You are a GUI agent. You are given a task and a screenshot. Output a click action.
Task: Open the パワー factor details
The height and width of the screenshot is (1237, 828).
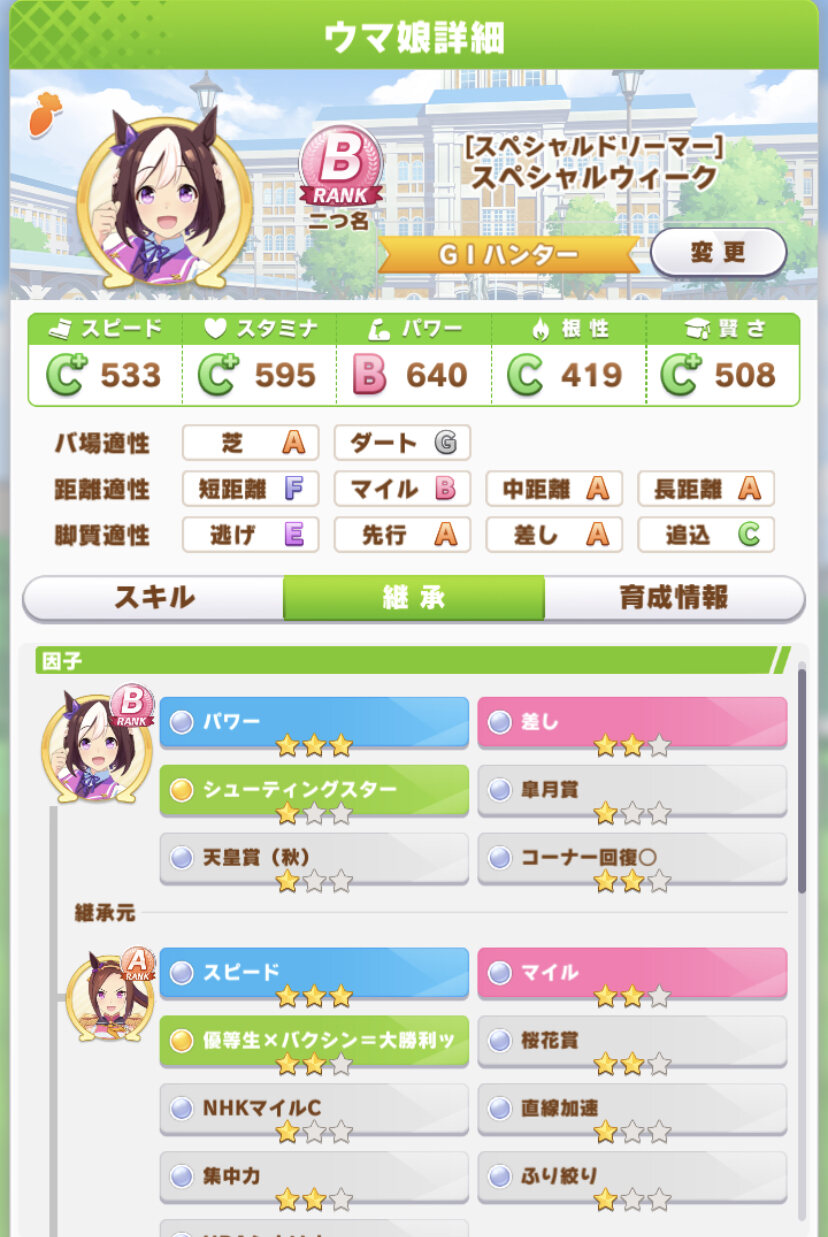coord(314,722)
